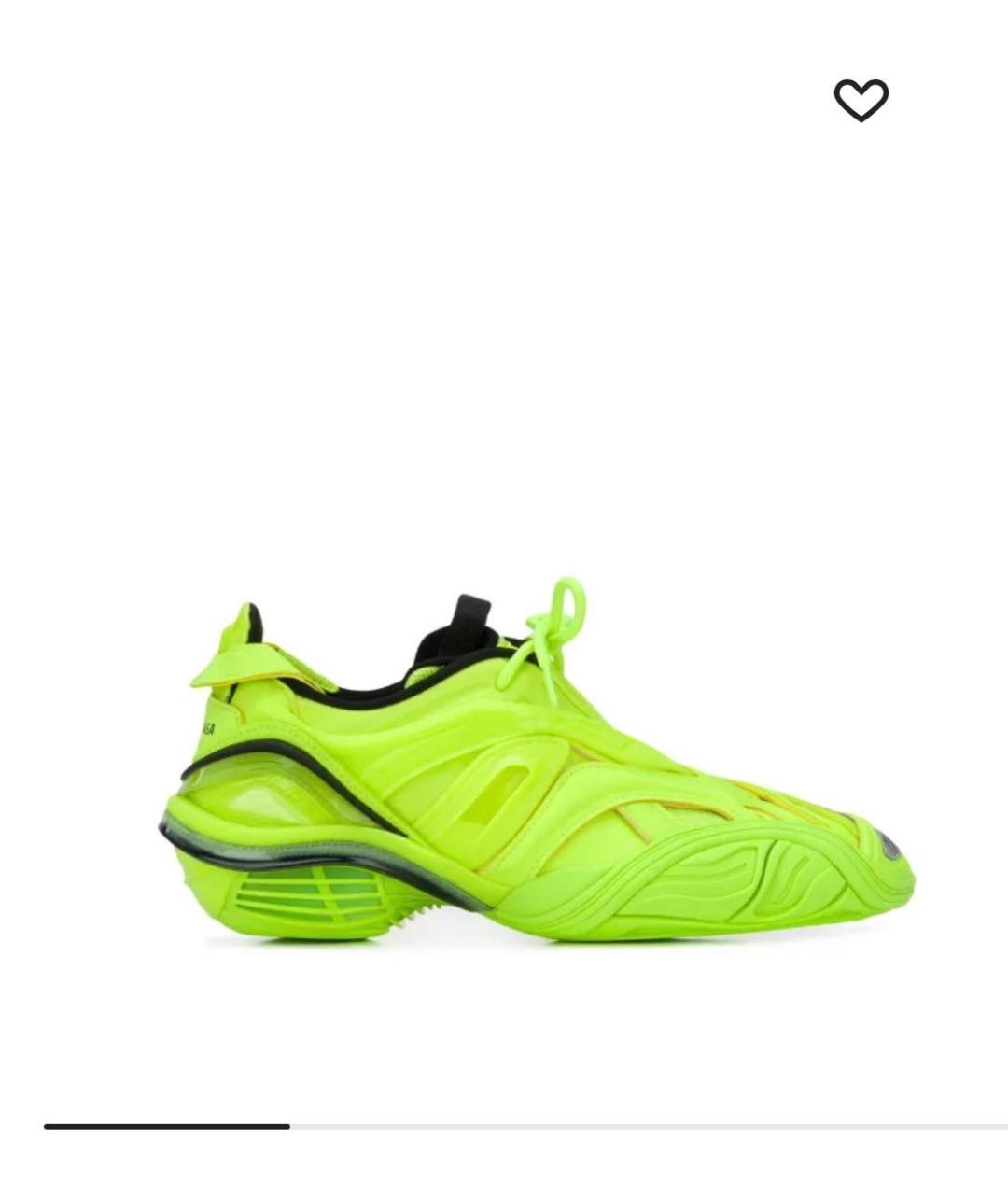This screenshot has width=1008, height=1195.
Task: Add the sneaker to wishlist with the heart icon
Action: pos(861,100)
